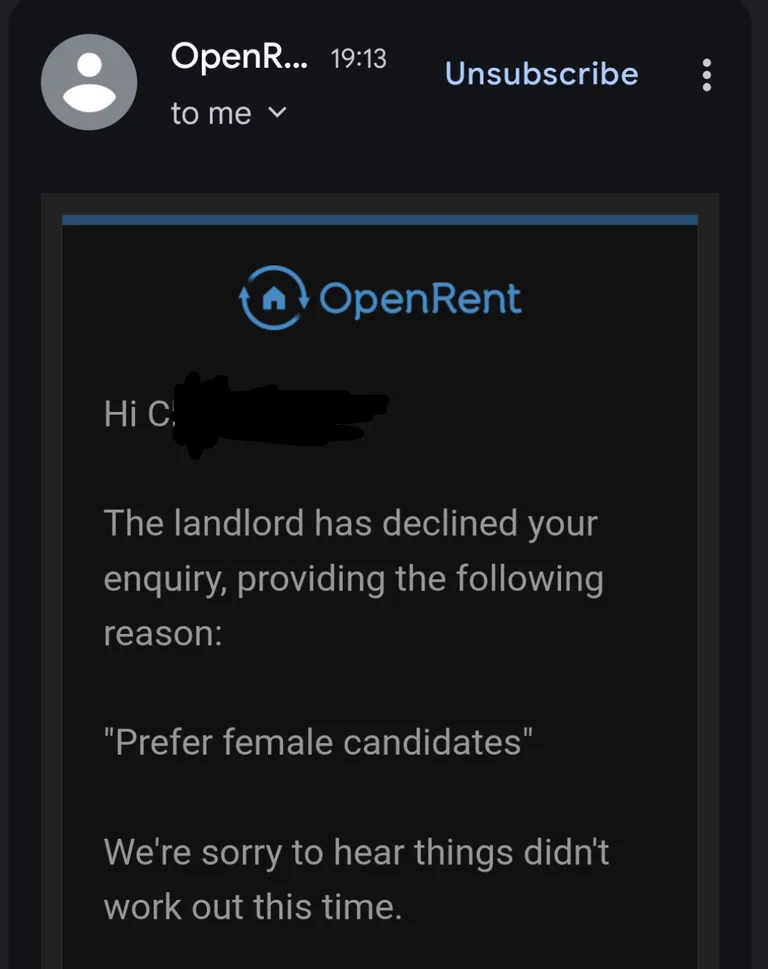The height and width of the screenshot is (969, 768).
Task: Collapse recipient details using the chevron
Action: [277, 114]
